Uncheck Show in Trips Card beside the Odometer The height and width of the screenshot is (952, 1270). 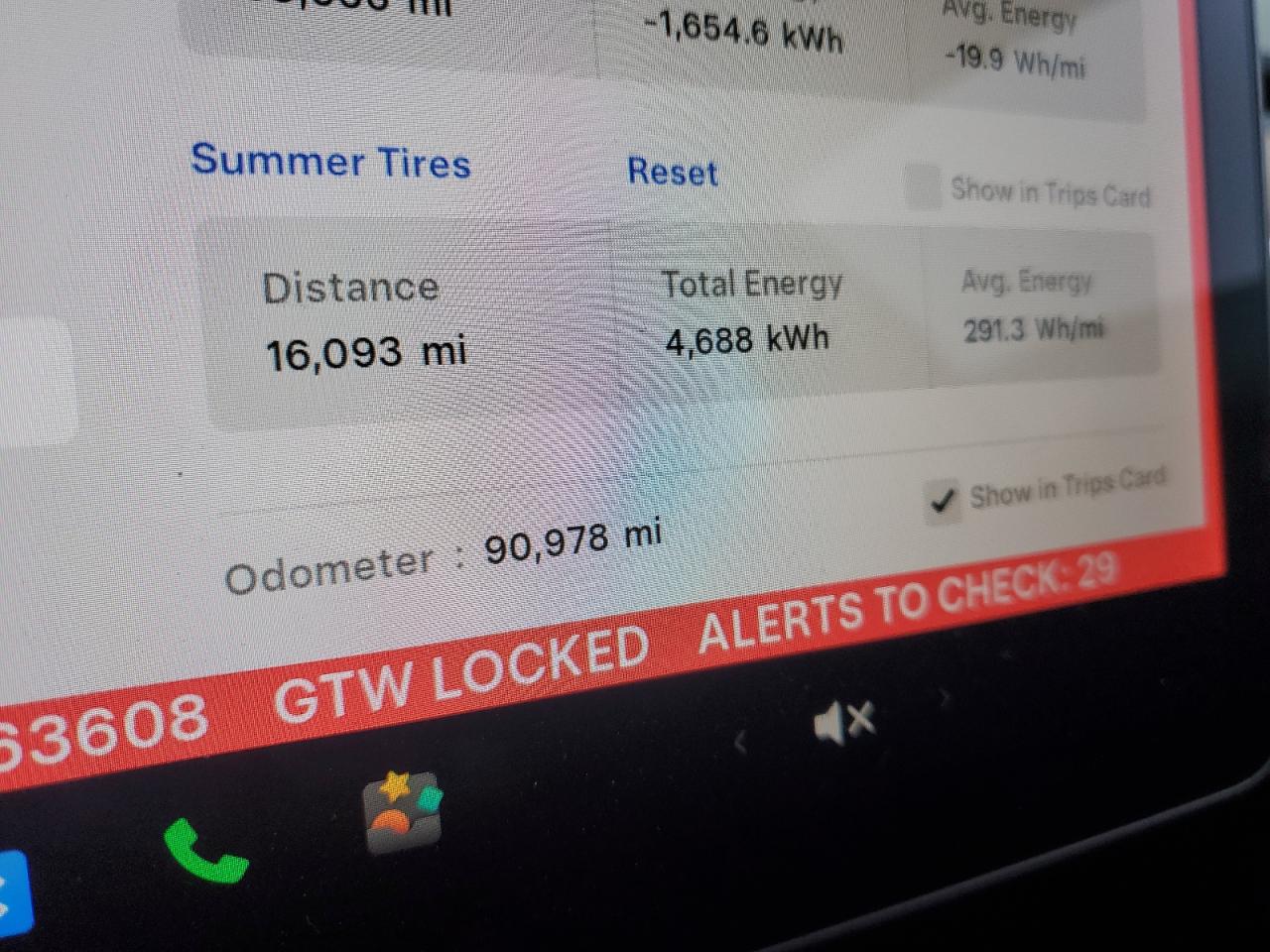(x=942, y=501)
